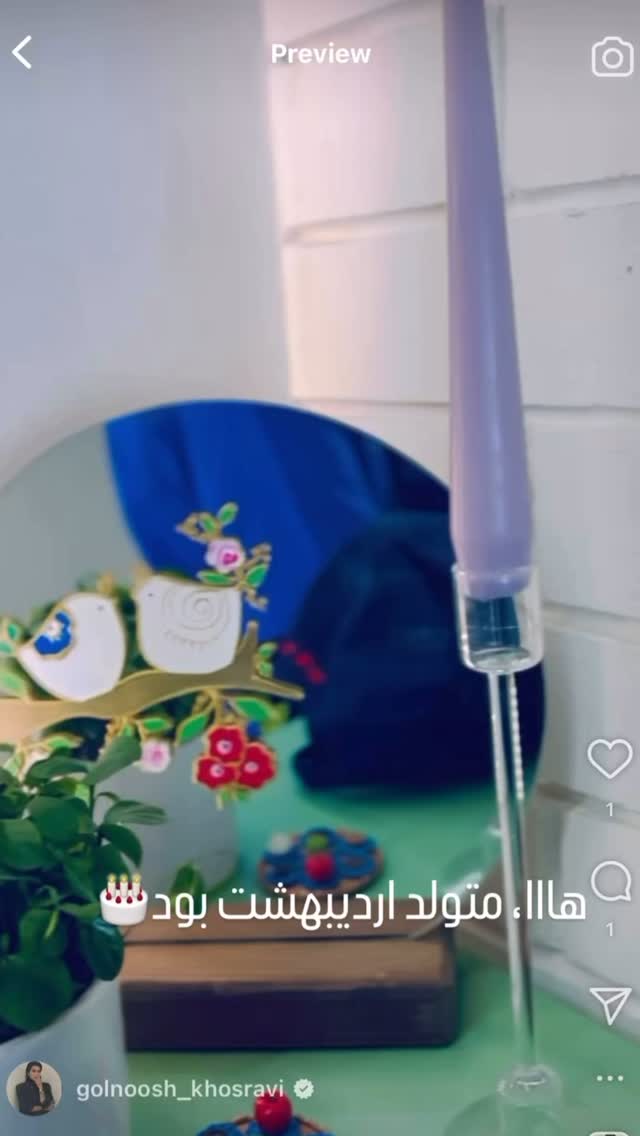This screenshot has width=640, height=1136.
Task: Share the reel via paper plane icon
Action: tap(610, 1005)
